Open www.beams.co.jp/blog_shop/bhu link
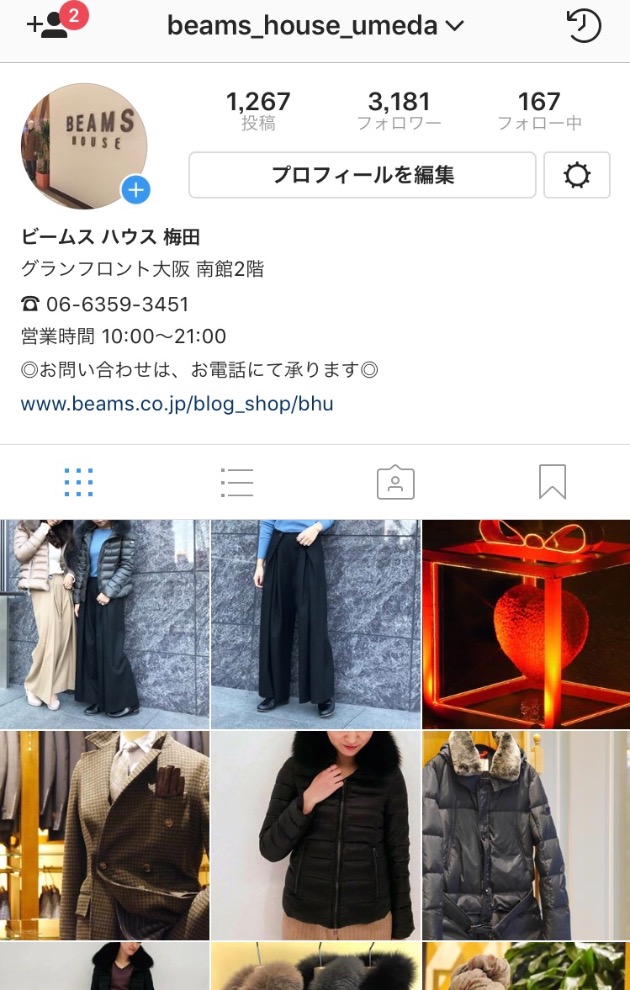The image size is (630, 990). pyautogui.click(x=177, y=404)
